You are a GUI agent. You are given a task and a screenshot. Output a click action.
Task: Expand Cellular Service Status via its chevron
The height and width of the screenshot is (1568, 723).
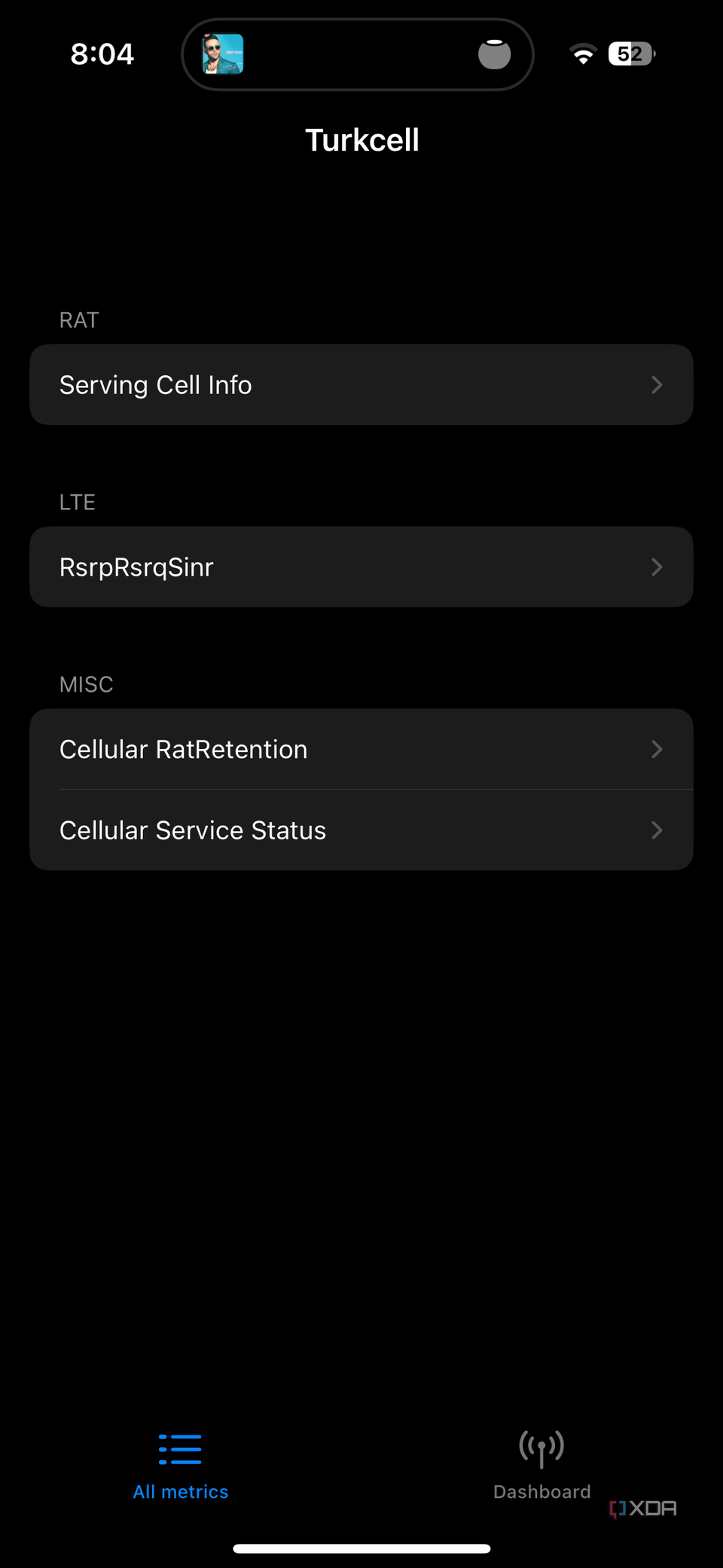click(x=657, y=830)
